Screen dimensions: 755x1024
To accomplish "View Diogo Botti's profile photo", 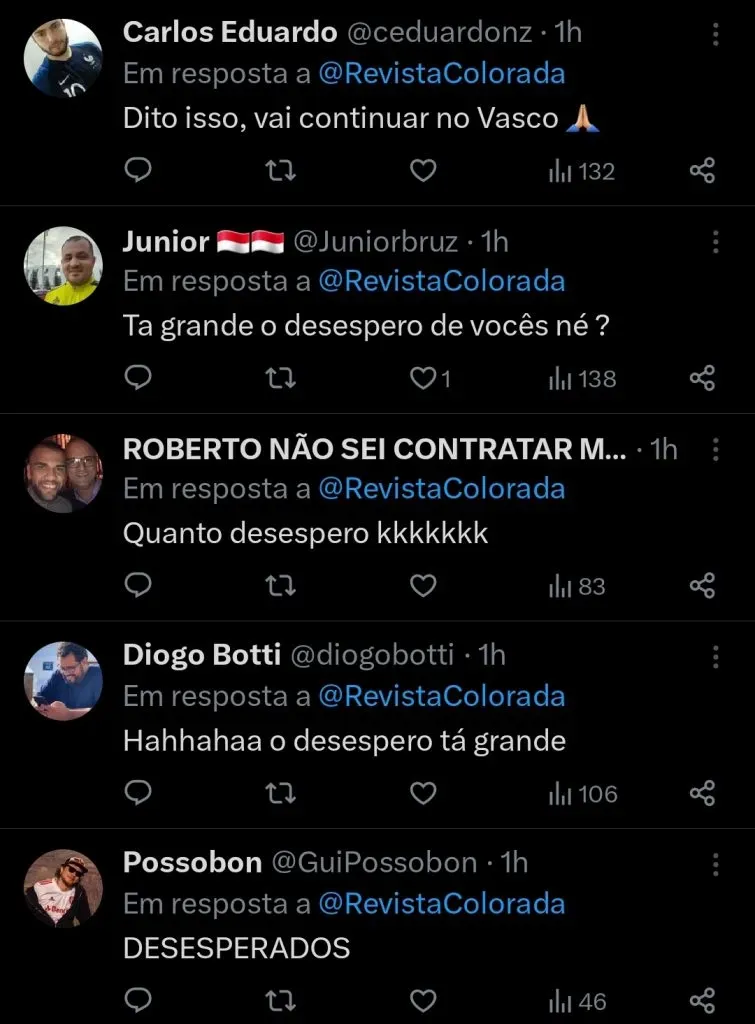I will click(63, 681).
